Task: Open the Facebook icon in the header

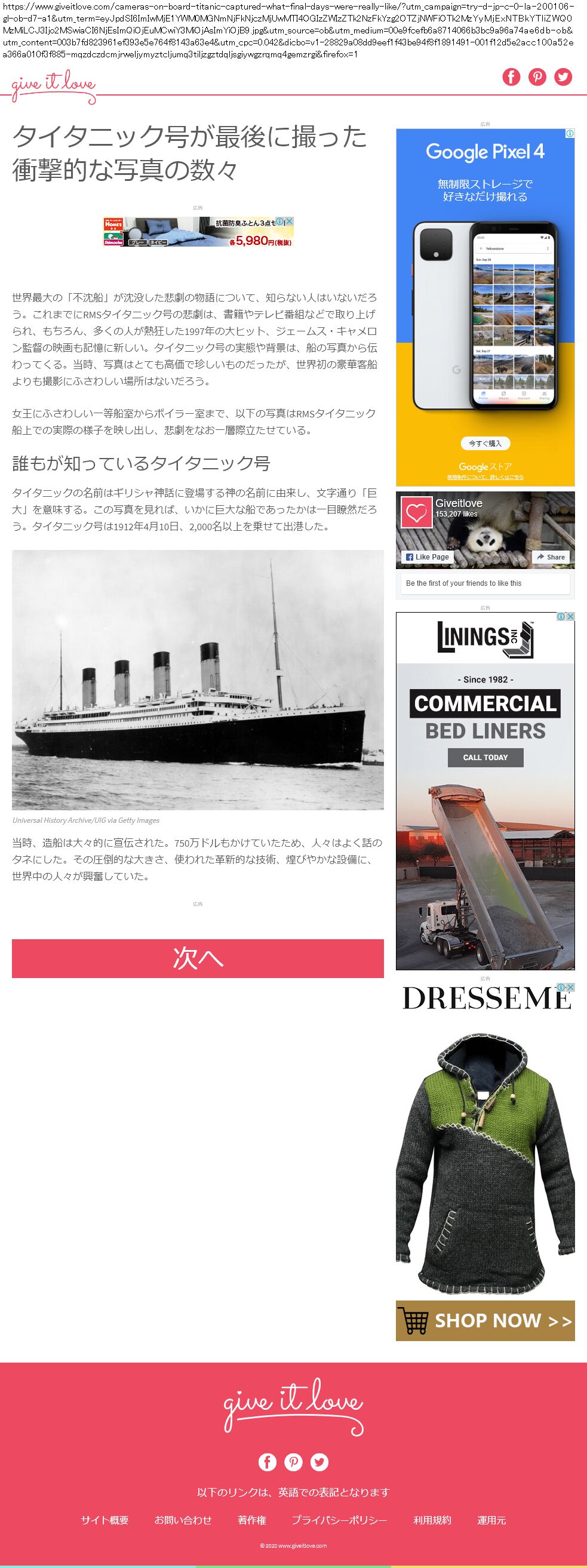Action: pyautogui.click(x=511, y=76)
